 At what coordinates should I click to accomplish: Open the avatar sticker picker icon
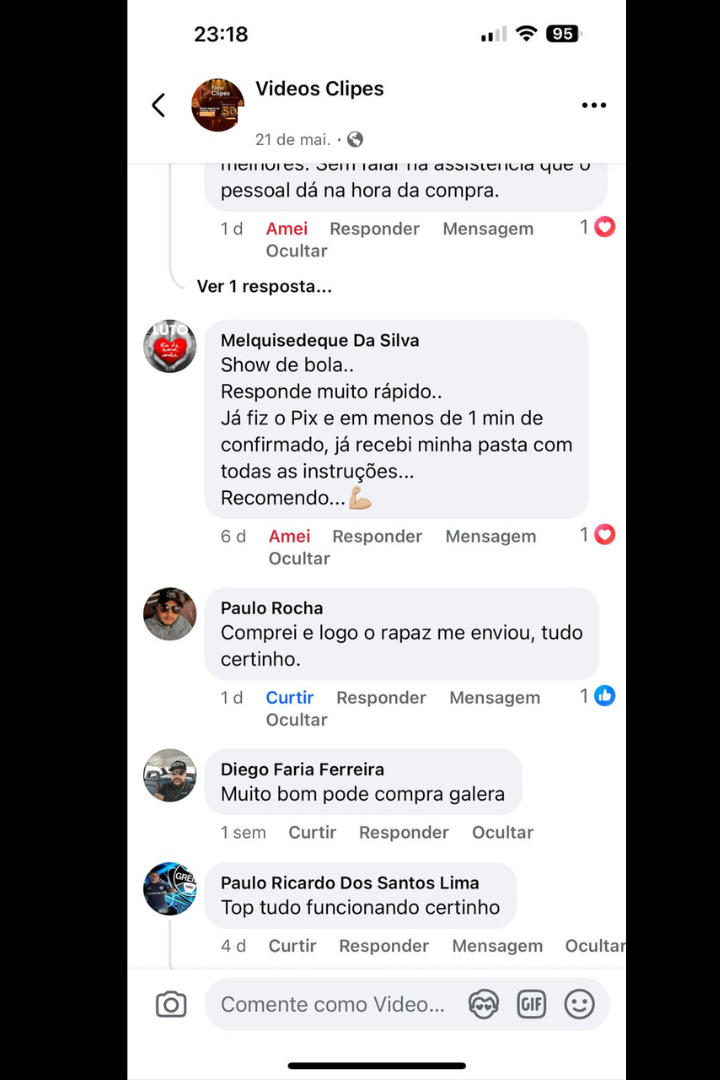pyautogui.click(x=483, y=1004)
